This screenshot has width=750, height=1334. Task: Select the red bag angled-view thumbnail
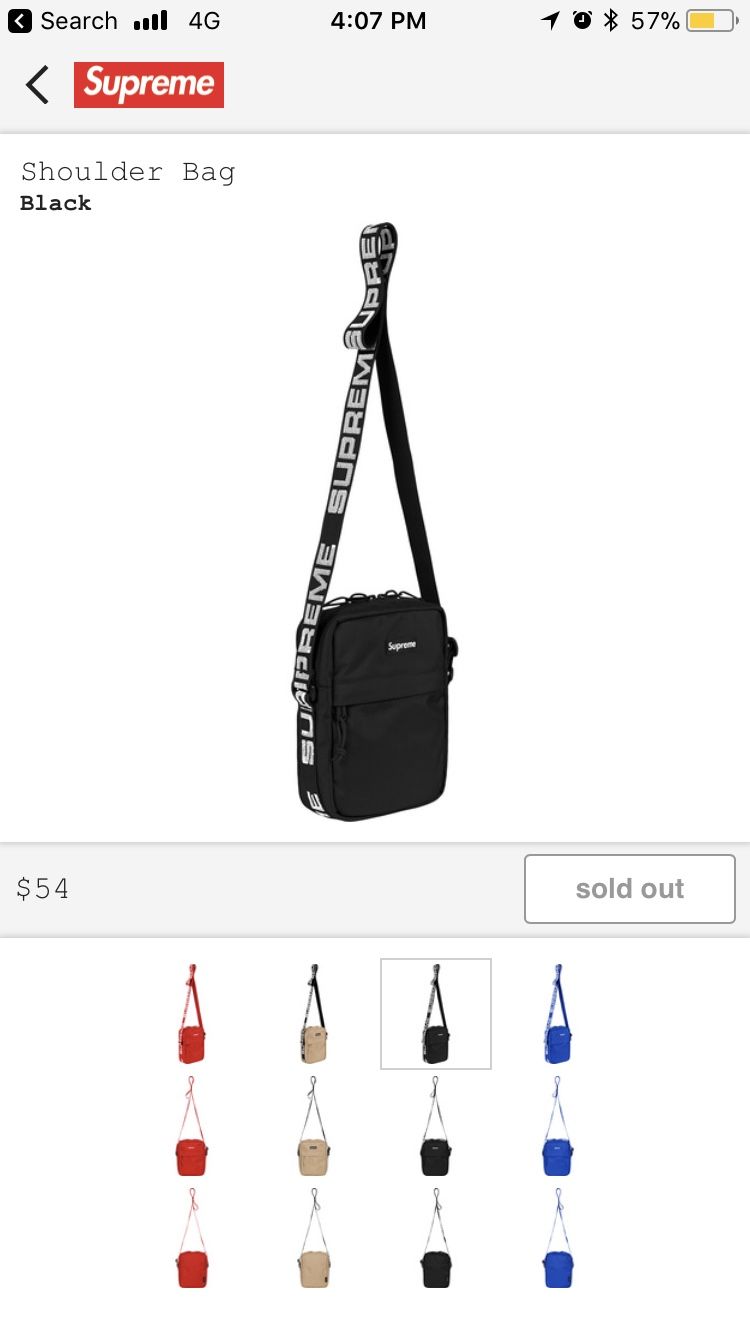[190, 1014]
